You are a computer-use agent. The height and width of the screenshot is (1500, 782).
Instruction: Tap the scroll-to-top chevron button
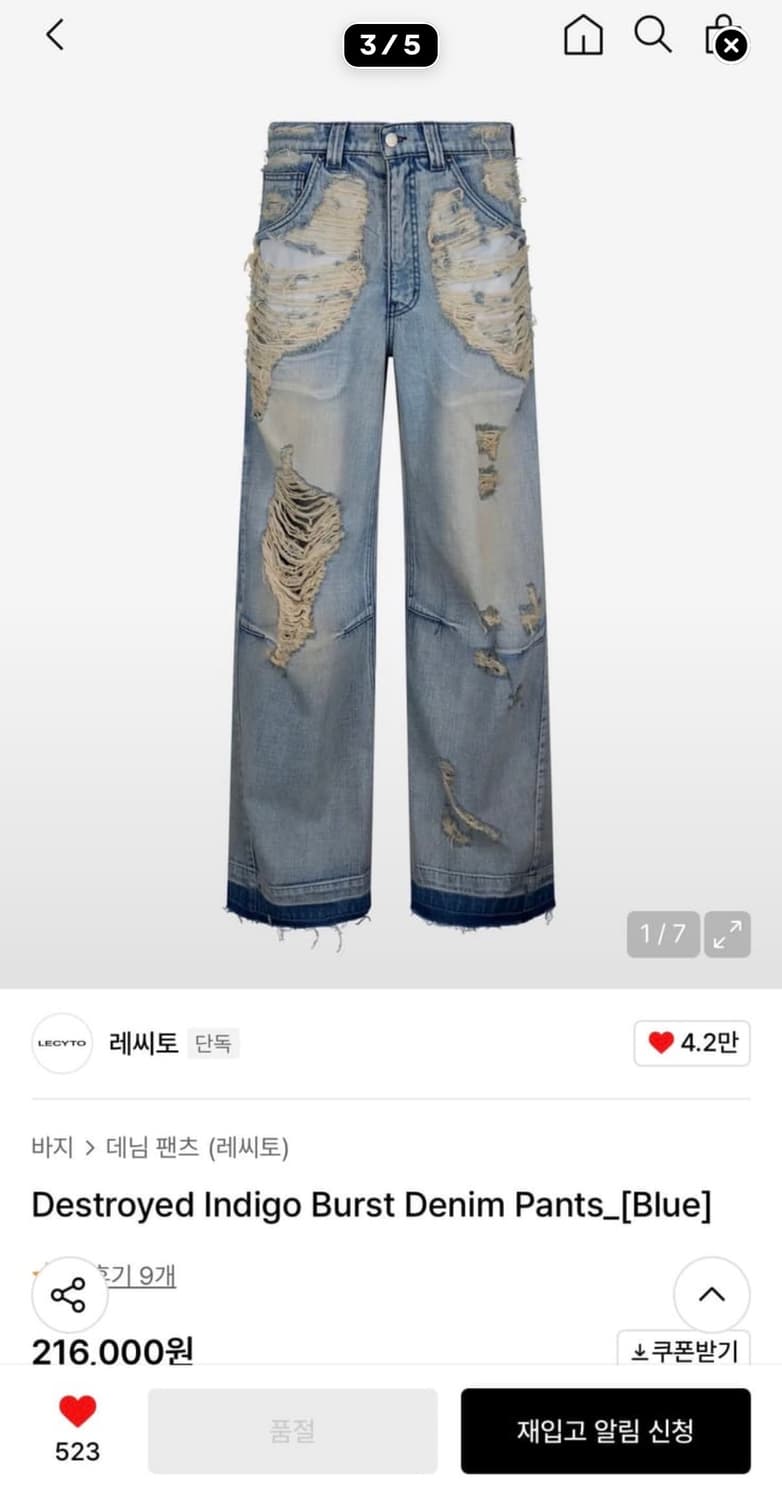[x=713, y=1294]
